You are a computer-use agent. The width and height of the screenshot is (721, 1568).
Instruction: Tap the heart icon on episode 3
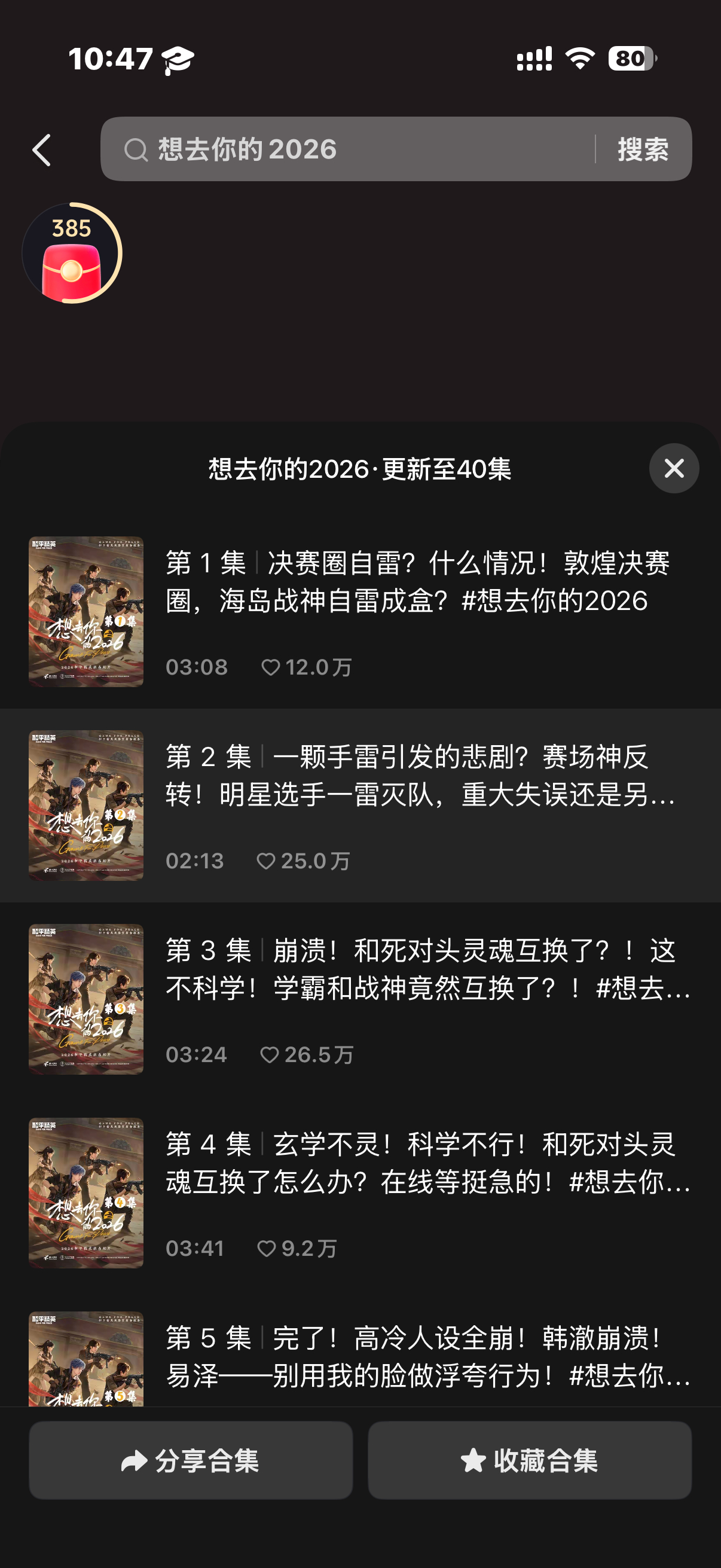coord(270,1055)
